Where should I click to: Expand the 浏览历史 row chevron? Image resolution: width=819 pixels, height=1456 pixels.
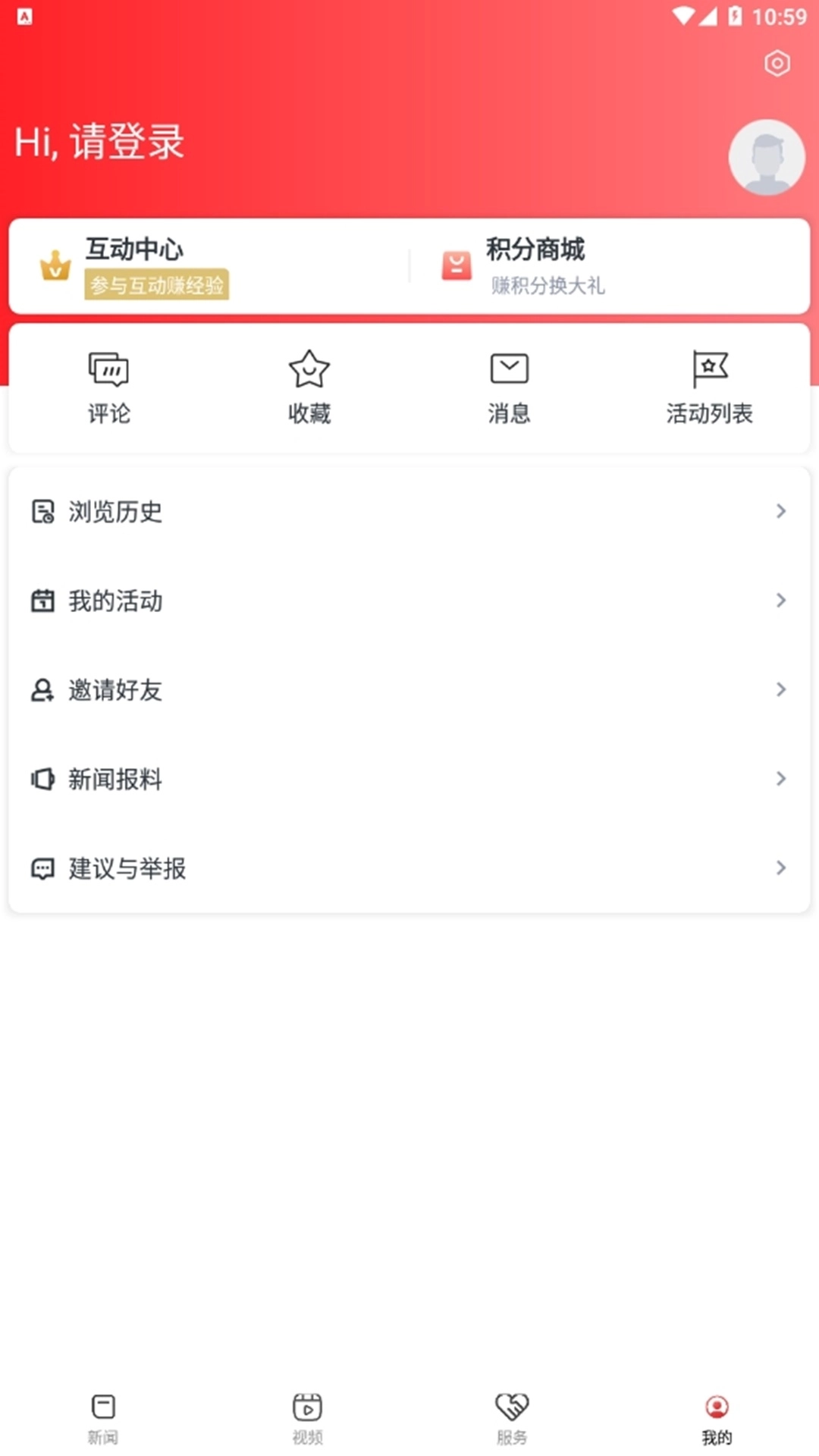781,511
